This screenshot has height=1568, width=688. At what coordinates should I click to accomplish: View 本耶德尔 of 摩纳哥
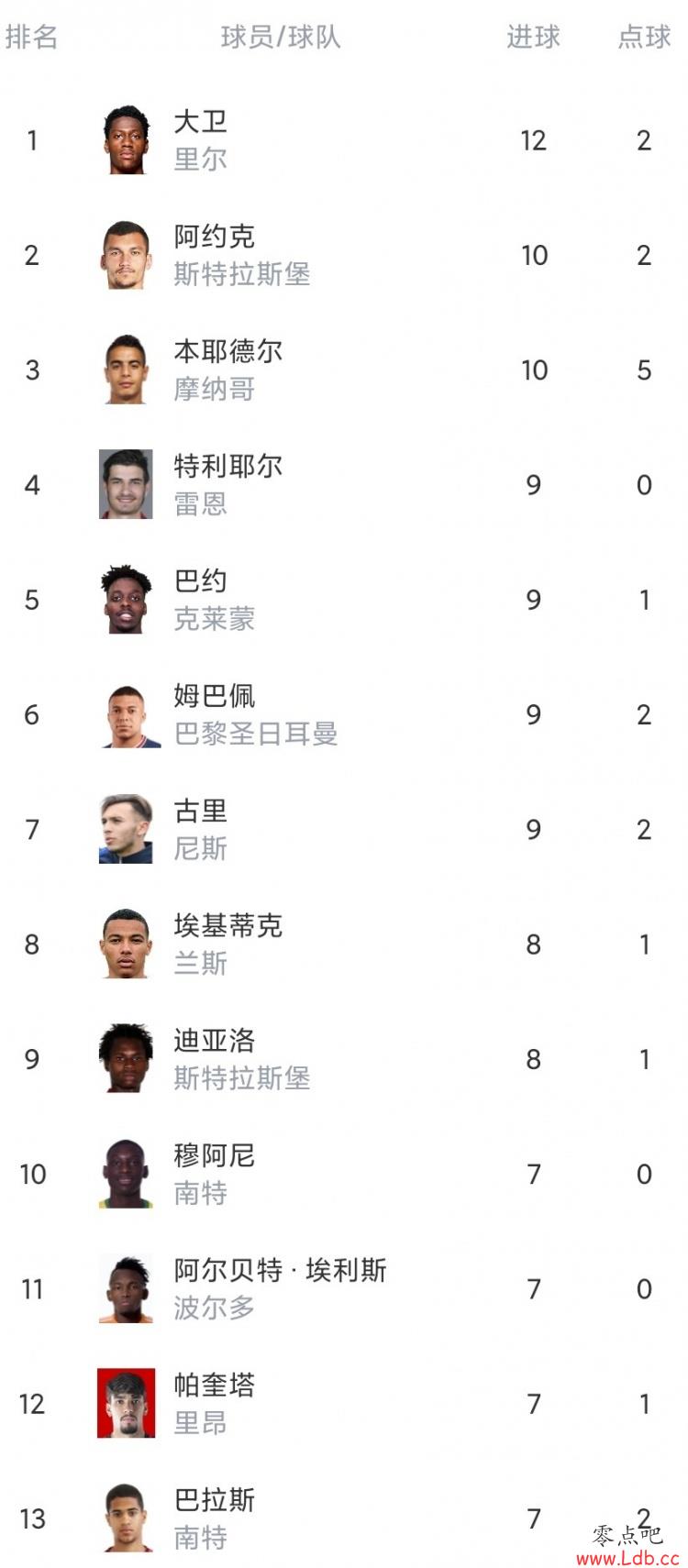coord(344,370)
